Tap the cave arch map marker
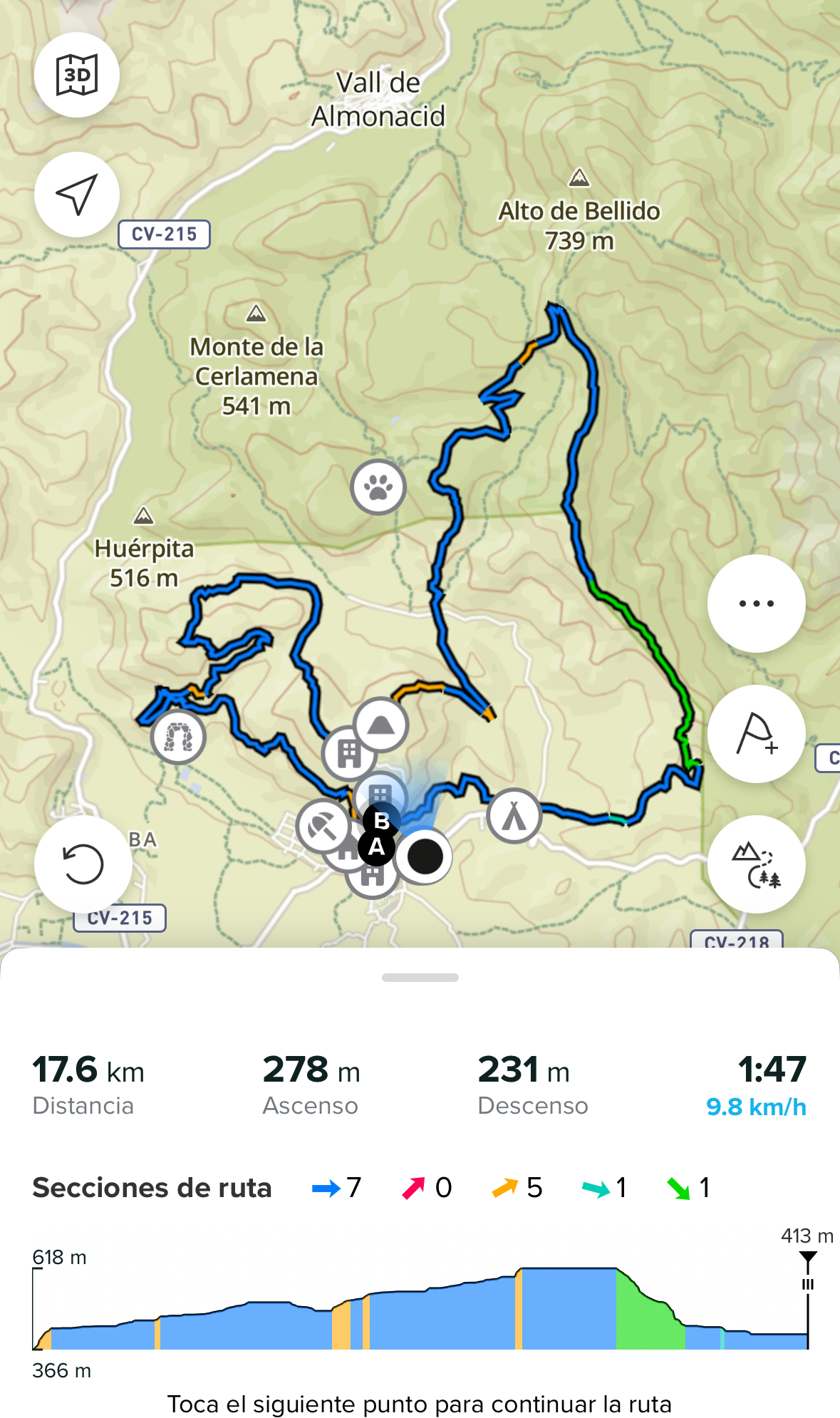 tap(178, 737)
